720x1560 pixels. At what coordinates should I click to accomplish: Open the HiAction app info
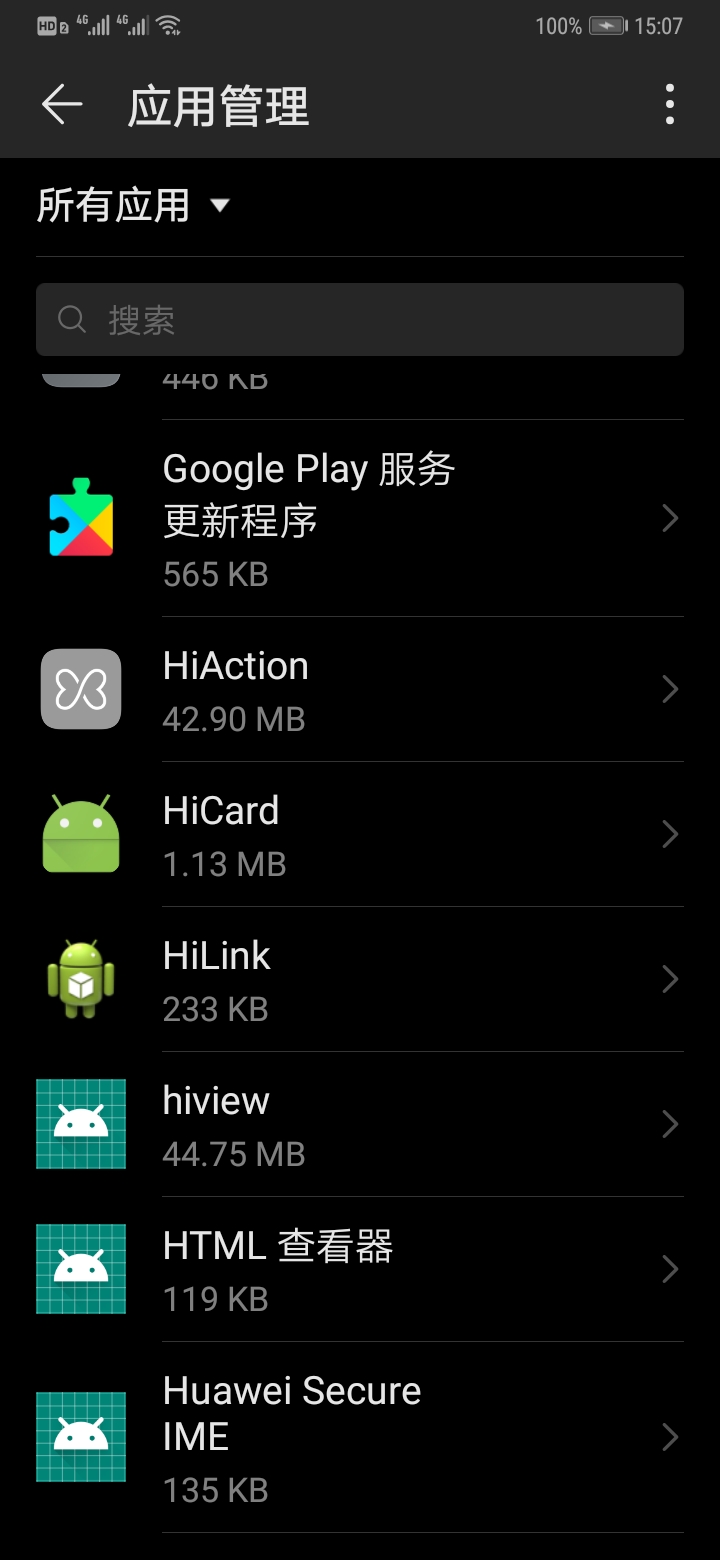(360, 690)
